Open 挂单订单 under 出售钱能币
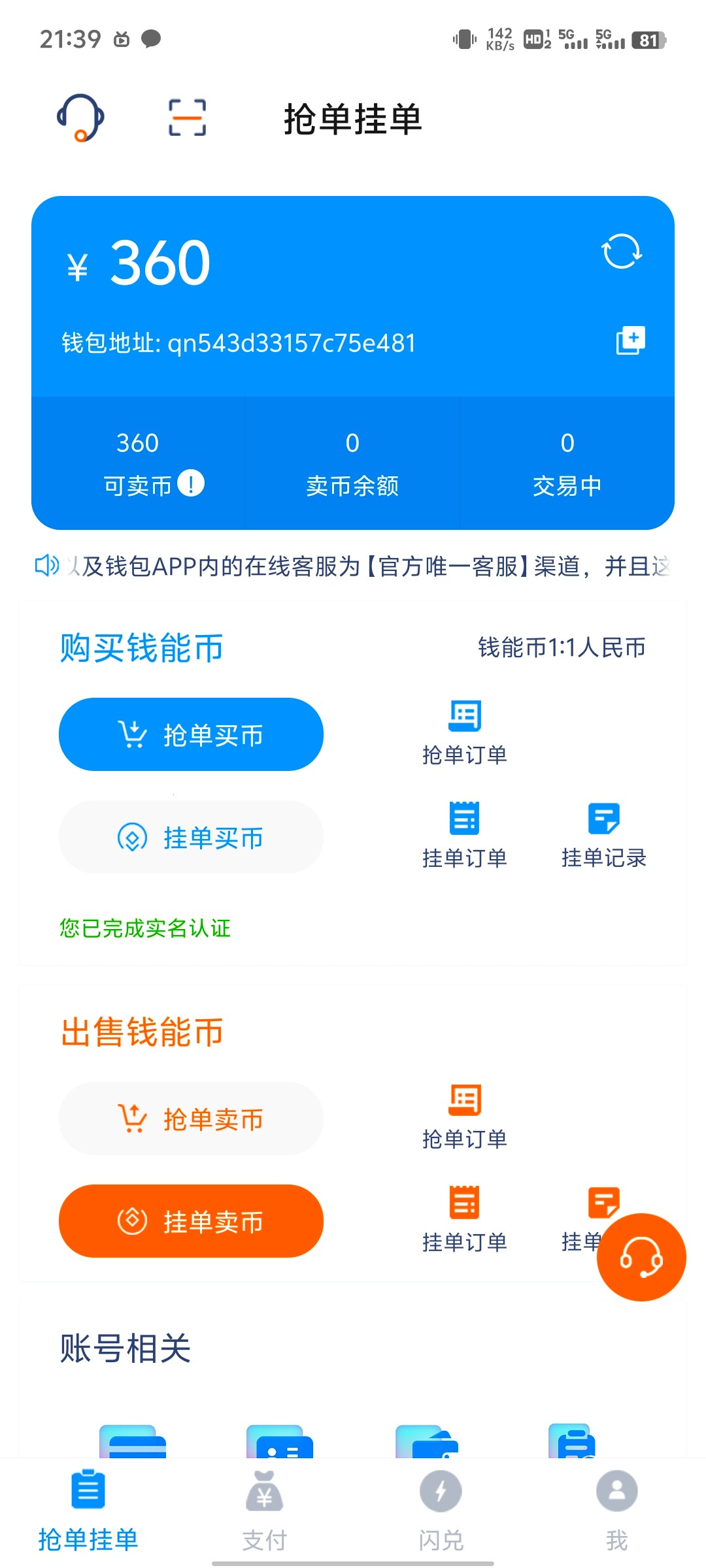706x1568 pixels. (x=465, y=1220)
